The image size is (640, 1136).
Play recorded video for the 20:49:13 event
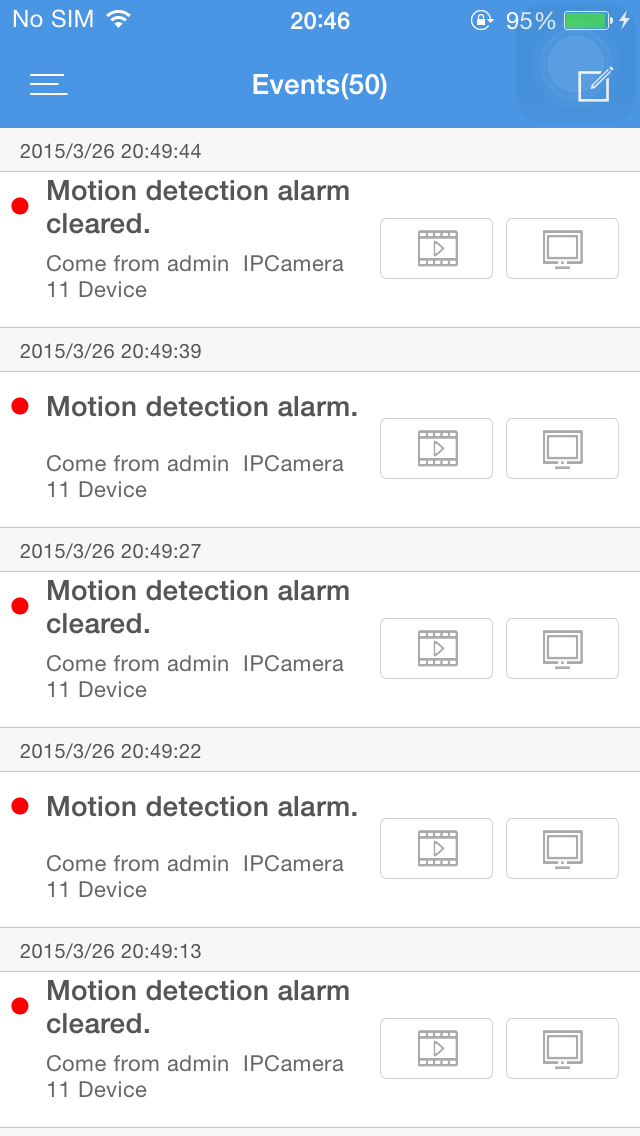(437, 1048)
